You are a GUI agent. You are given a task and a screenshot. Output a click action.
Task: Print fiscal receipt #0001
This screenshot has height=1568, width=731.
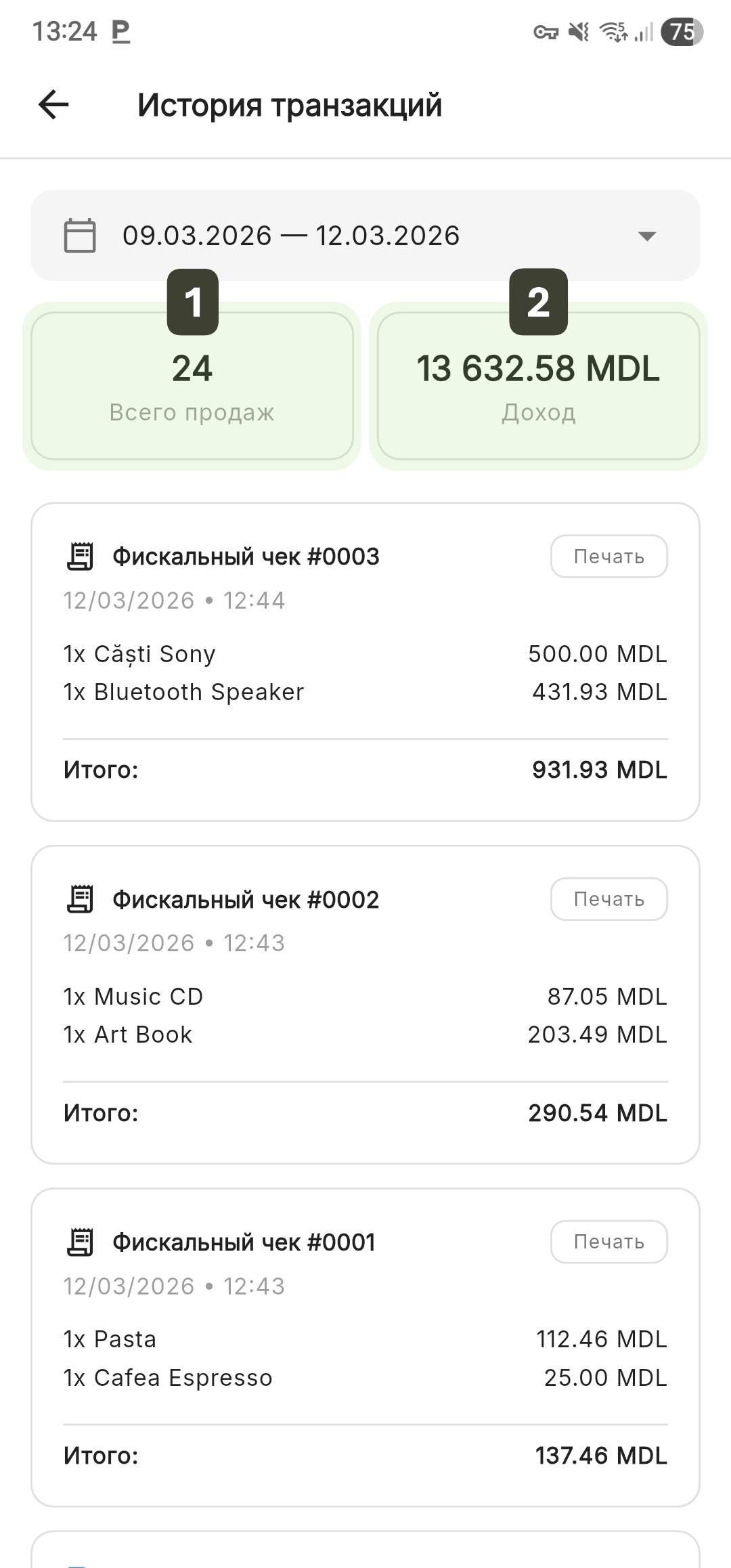[x=608, y=1242]
